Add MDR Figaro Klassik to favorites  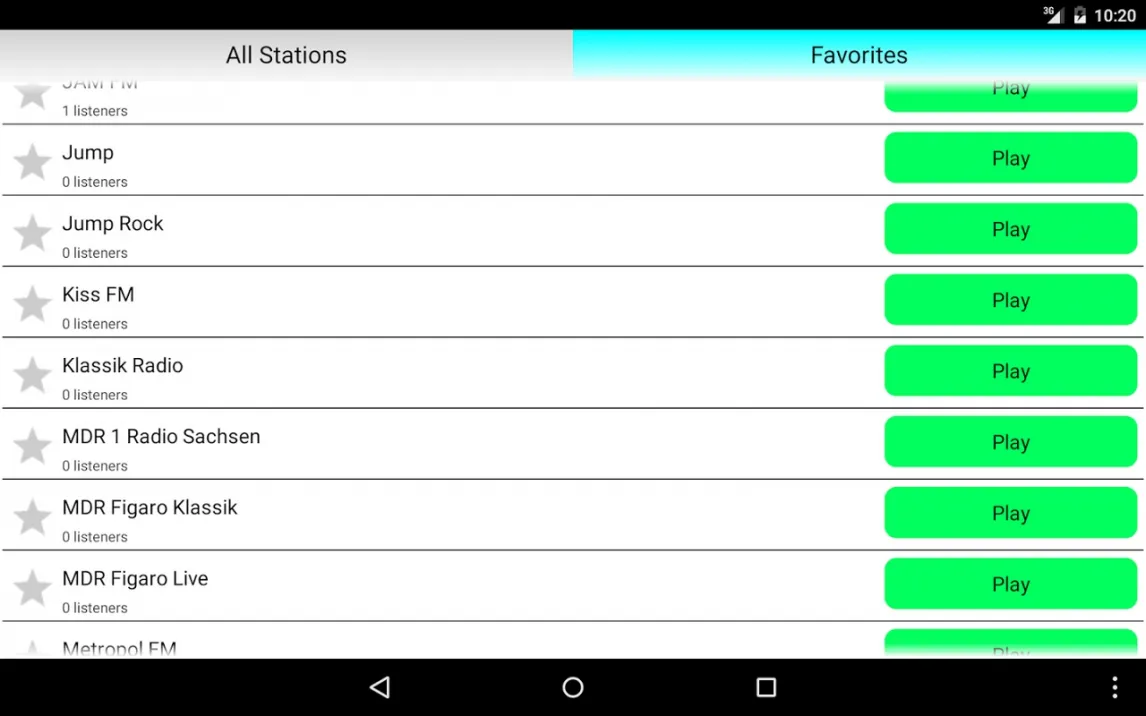[32, 516]
